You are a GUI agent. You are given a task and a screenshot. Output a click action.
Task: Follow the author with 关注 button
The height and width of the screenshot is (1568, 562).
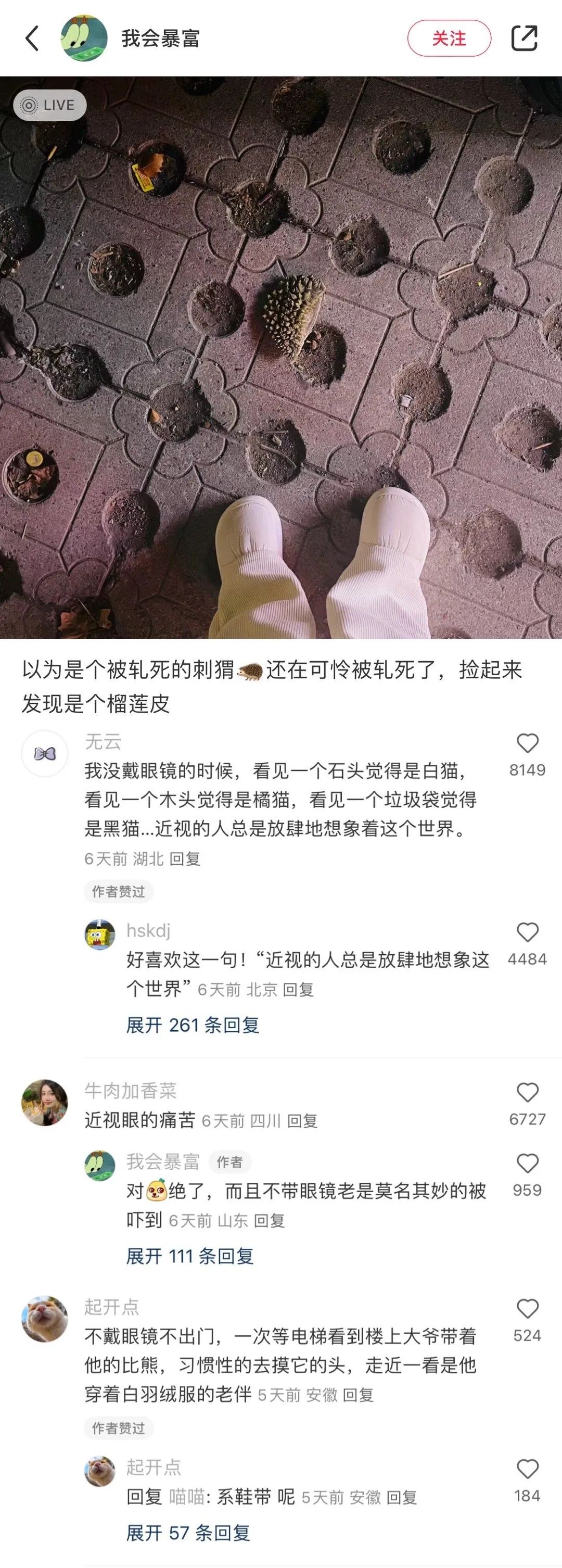pos(448,39)
